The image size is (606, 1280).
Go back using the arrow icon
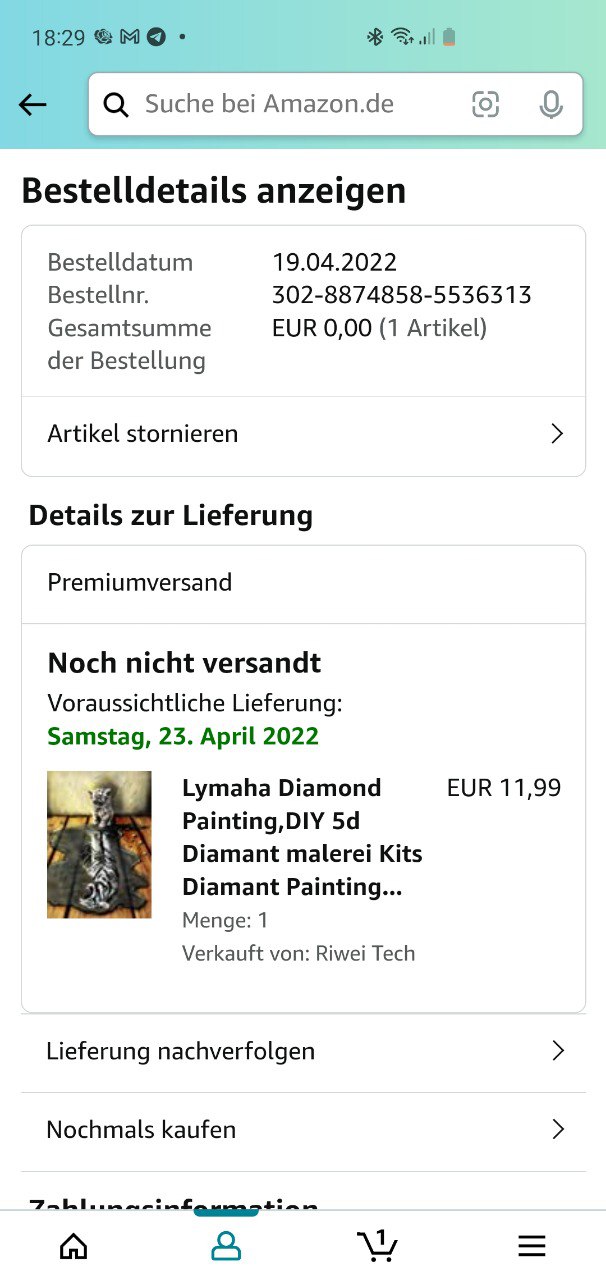[x=33, y=104]
